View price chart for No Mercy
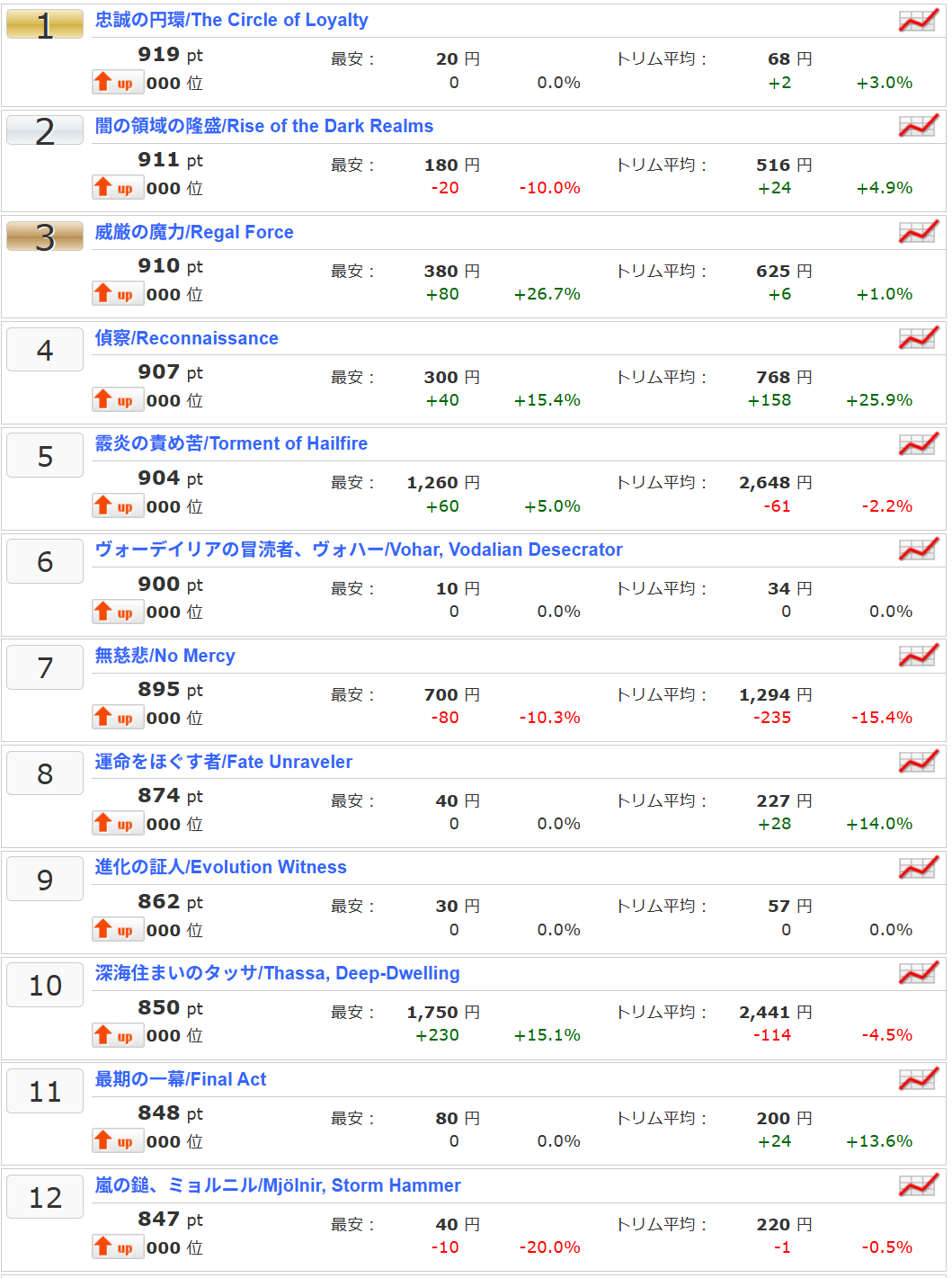Viewport: 952px width, 1278px height. [918, 656]
